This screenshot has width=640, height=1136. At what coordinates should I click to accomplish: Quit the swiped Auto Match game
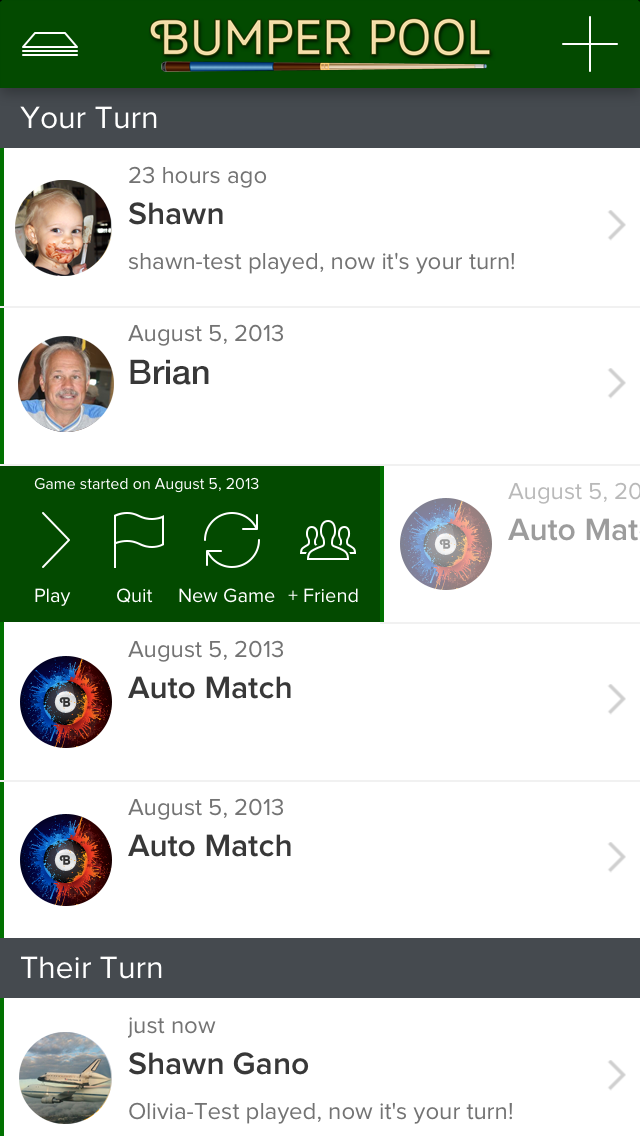tap(136, 556)
